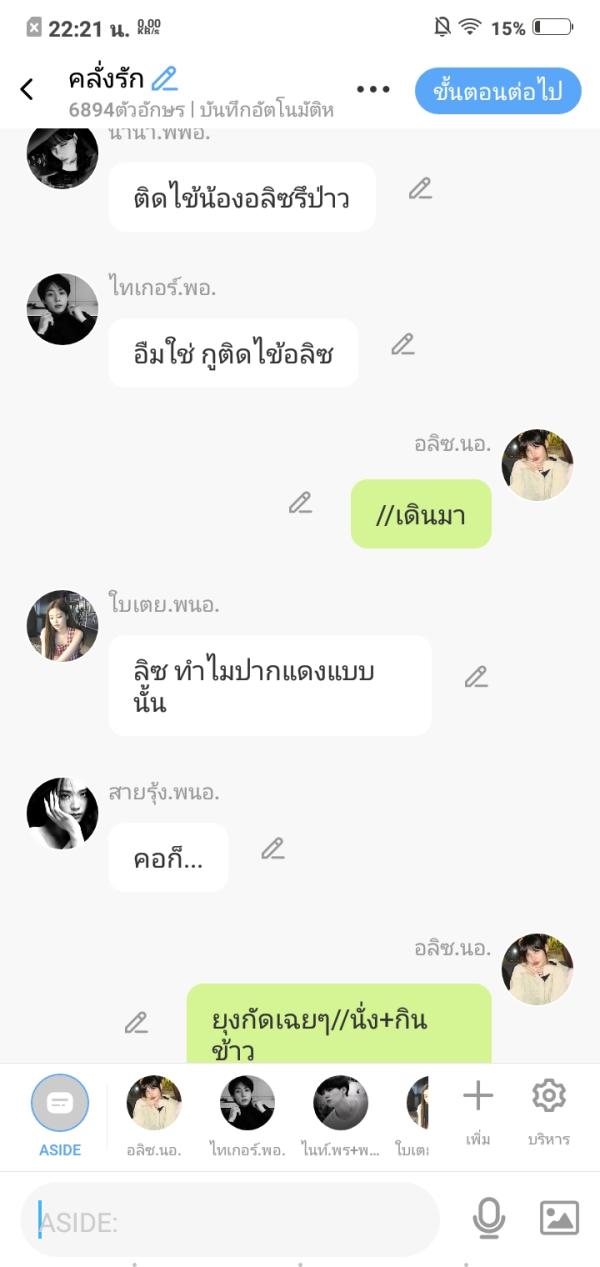
Task: Go back using the top-left arrow
Action: pos(27,90)
